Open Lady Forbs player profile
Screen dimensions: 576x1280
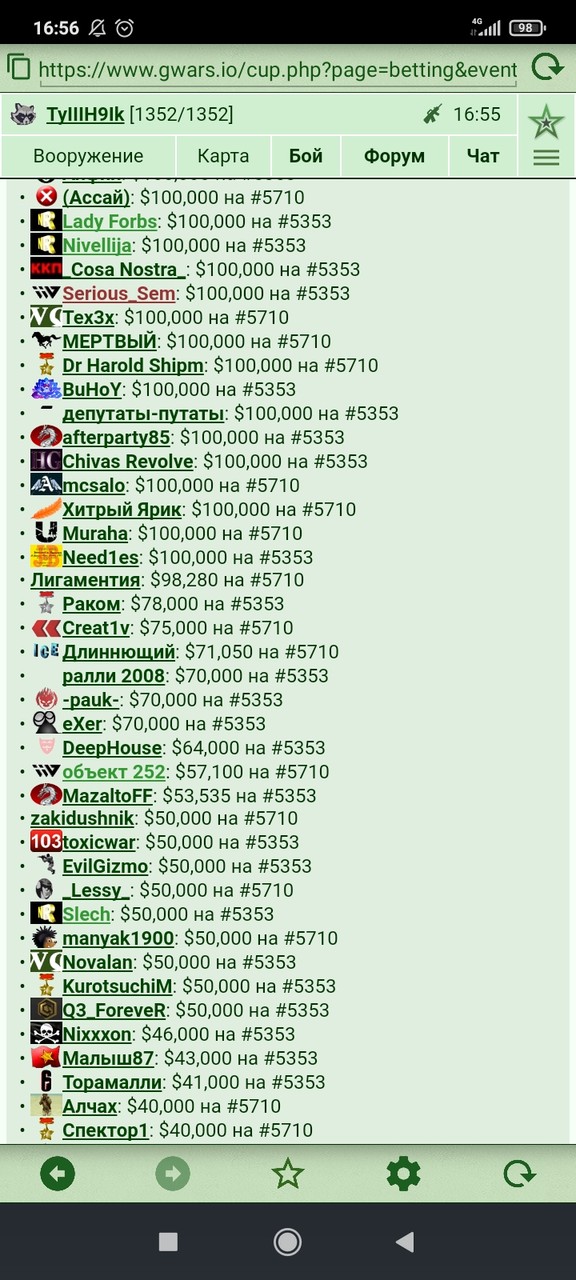coord(110,221)
